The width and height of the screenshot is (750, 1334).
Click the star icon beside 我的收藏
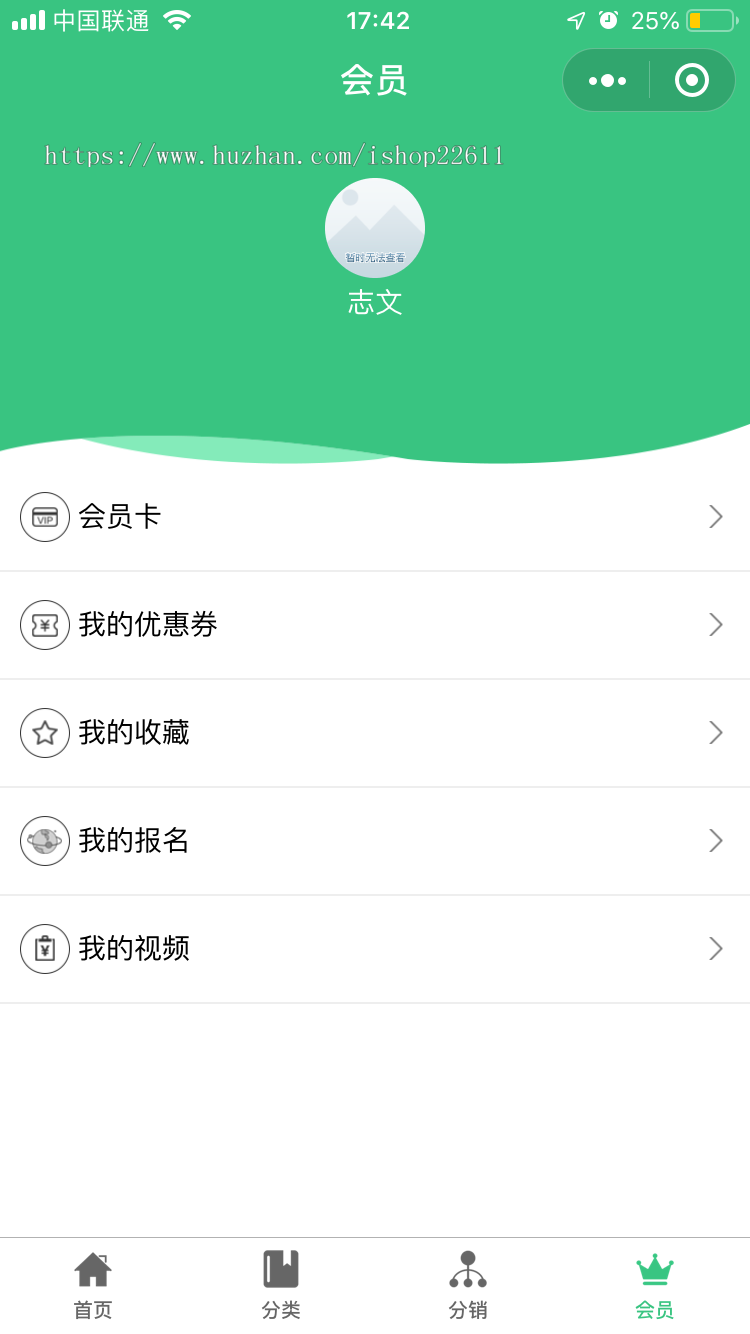coord(45,733)
